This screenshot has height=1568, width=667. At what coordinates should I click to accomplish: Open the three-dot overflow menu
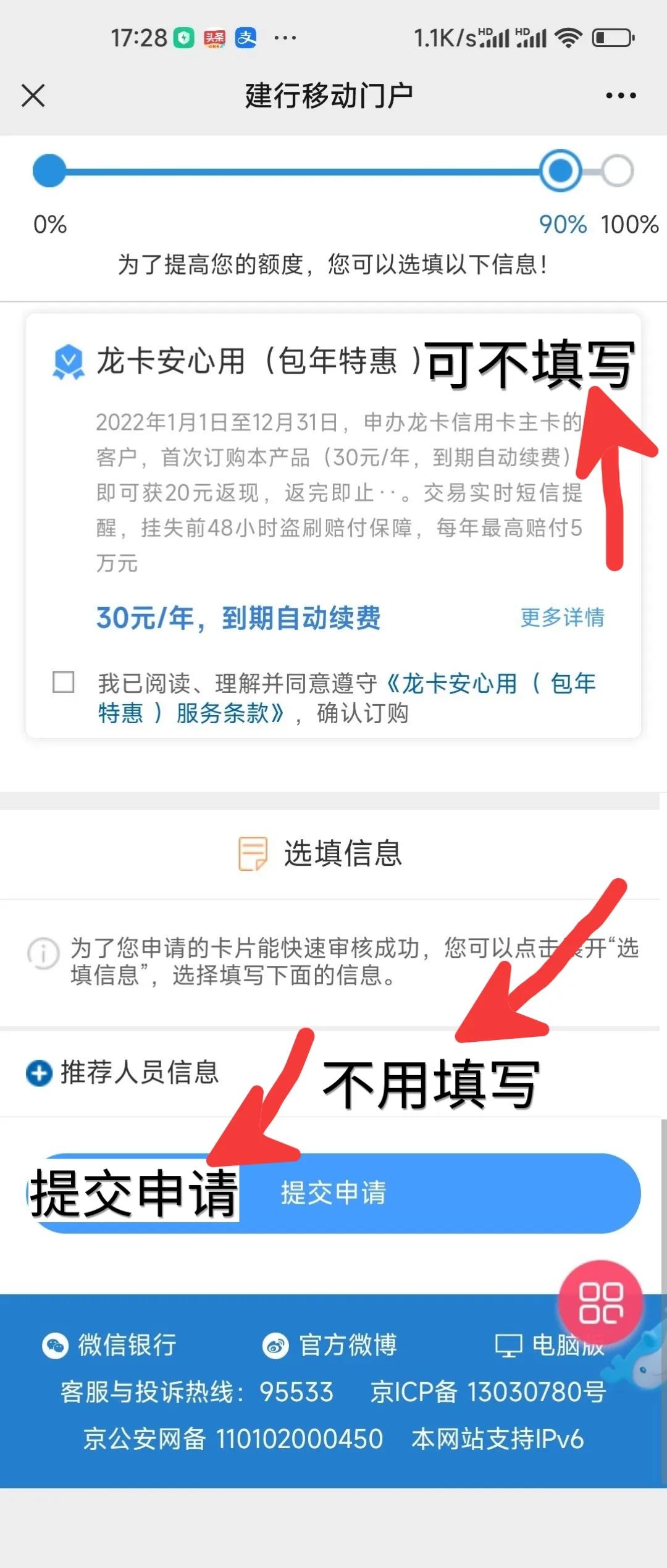click(620, 96)
